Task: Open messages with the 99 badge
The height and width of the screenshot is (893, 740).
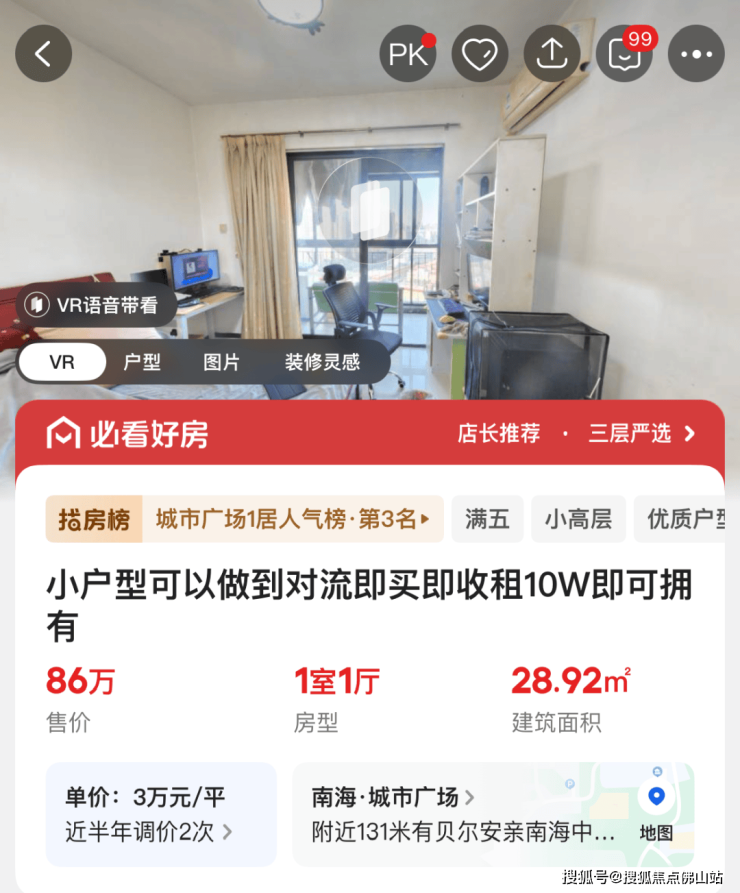Action: [624, 54]
